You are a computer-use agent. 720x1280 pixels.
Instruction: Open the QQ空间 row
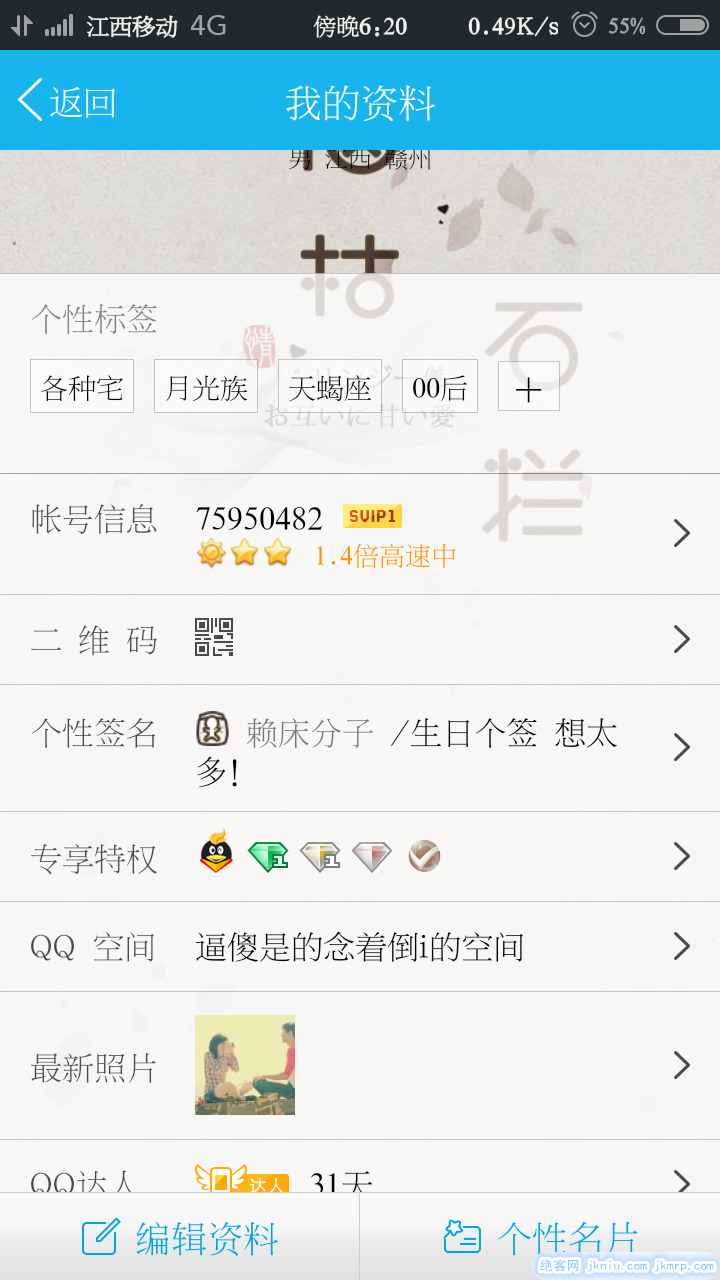360,947
